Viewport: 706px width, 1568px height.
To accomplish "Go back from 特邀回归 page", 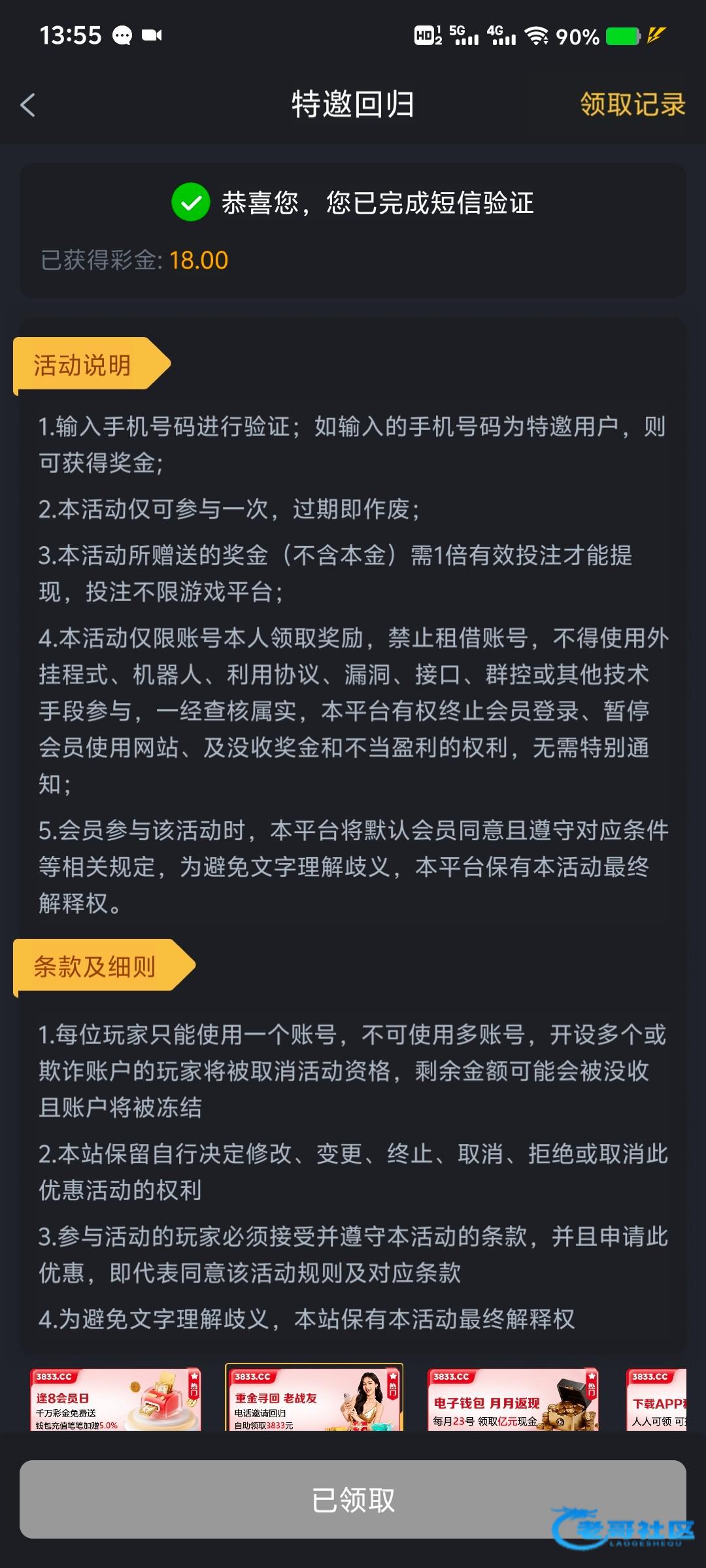I will pos(28,105).
